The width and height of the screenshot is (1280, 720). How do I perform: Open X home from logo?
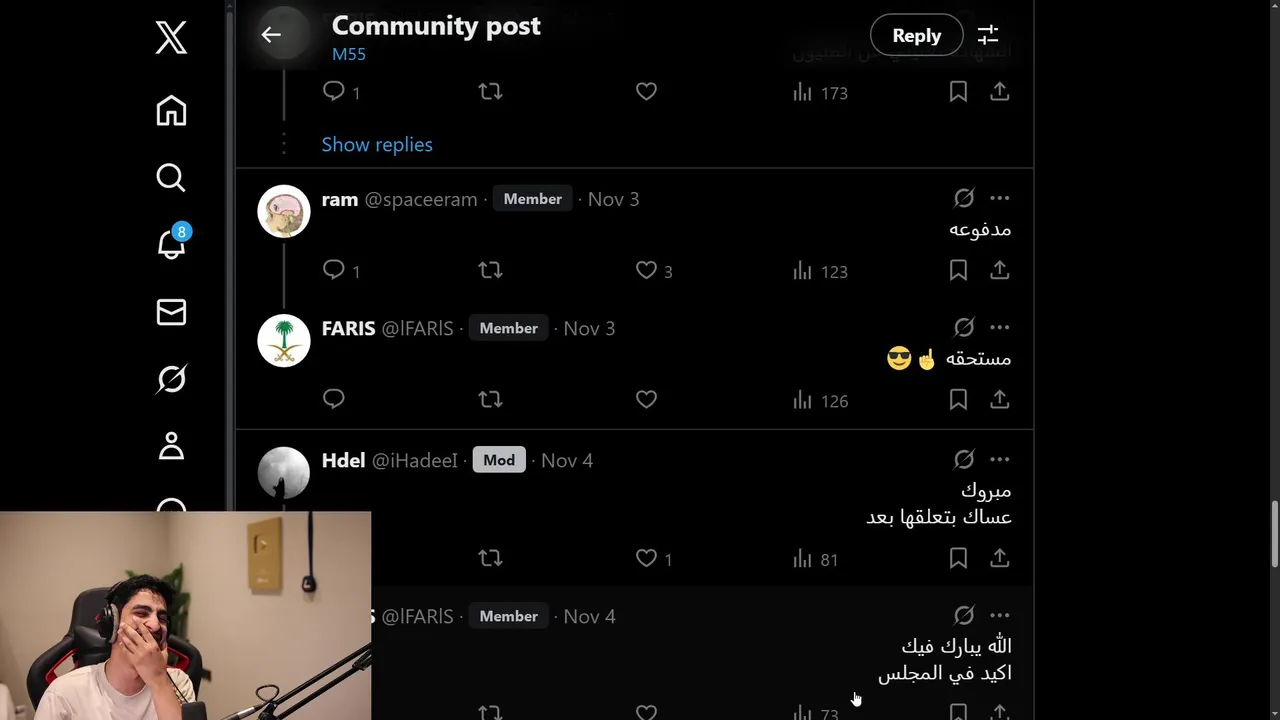(171, 38)
